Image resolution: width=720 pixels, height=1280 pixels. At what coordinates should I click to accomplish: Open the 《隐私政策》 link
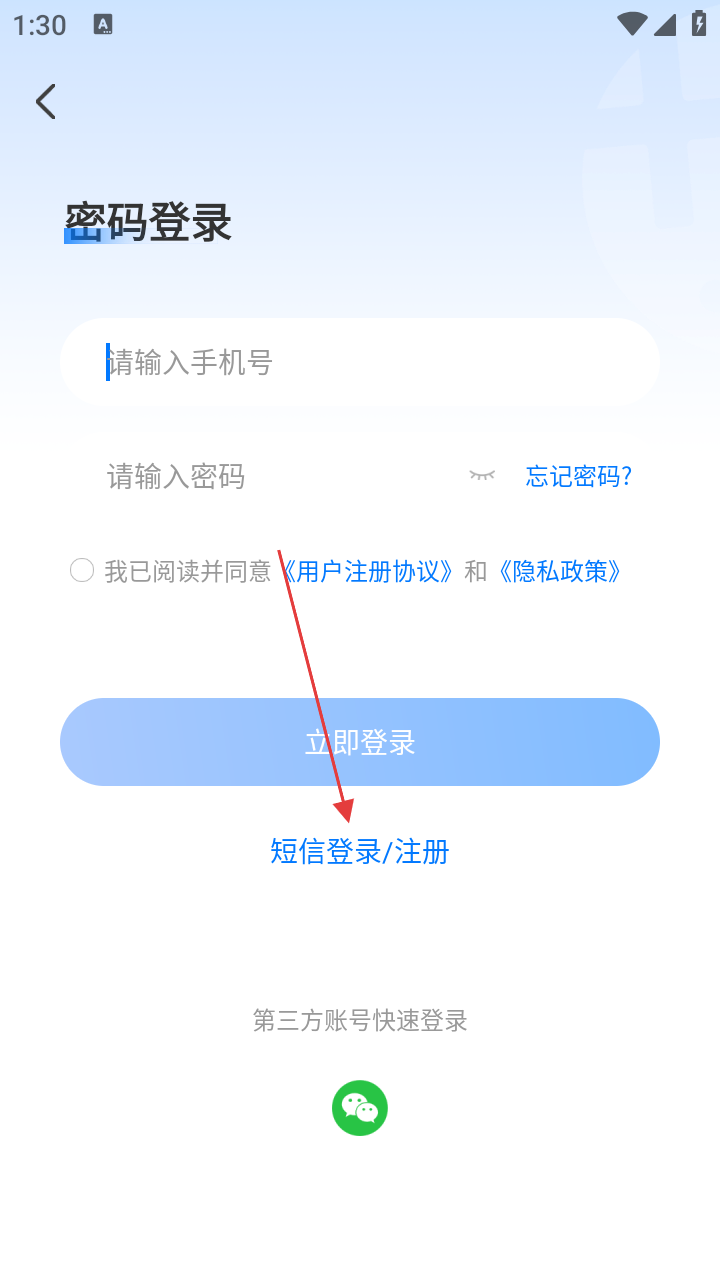pyautogui.click(x=560, y=571)
